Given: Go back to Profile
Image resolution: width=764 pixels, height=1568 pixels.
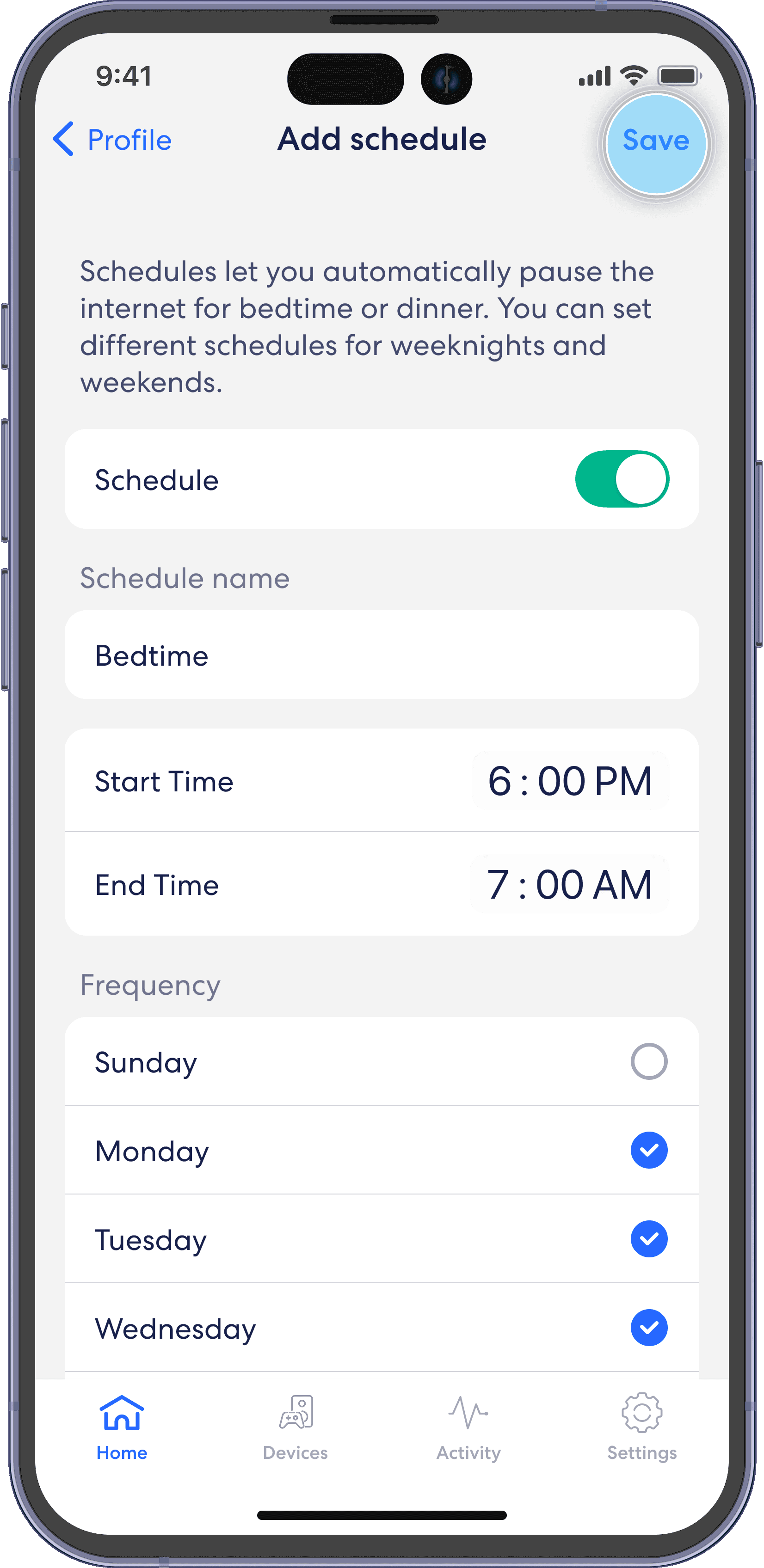Looking at the screenshot, I should point(113,140).
